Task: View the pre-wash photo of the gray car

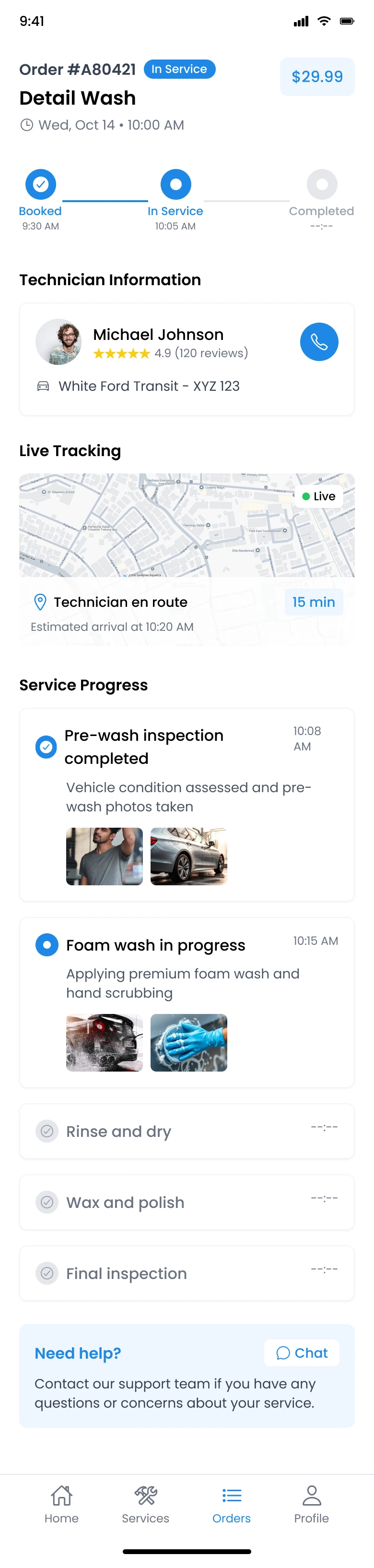Action: (188, 856)
